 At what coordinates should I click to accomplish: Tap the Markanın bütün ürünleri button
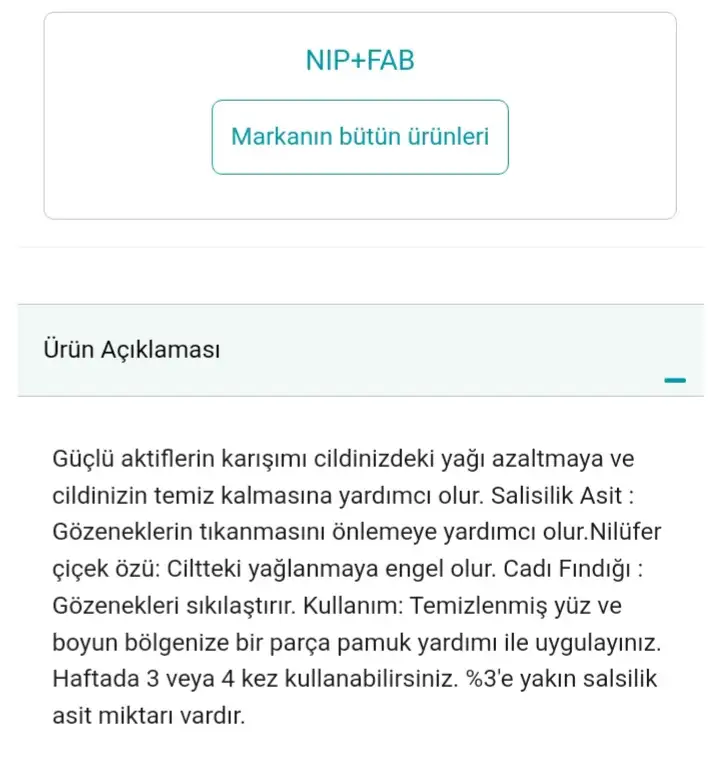coord(359,136)
